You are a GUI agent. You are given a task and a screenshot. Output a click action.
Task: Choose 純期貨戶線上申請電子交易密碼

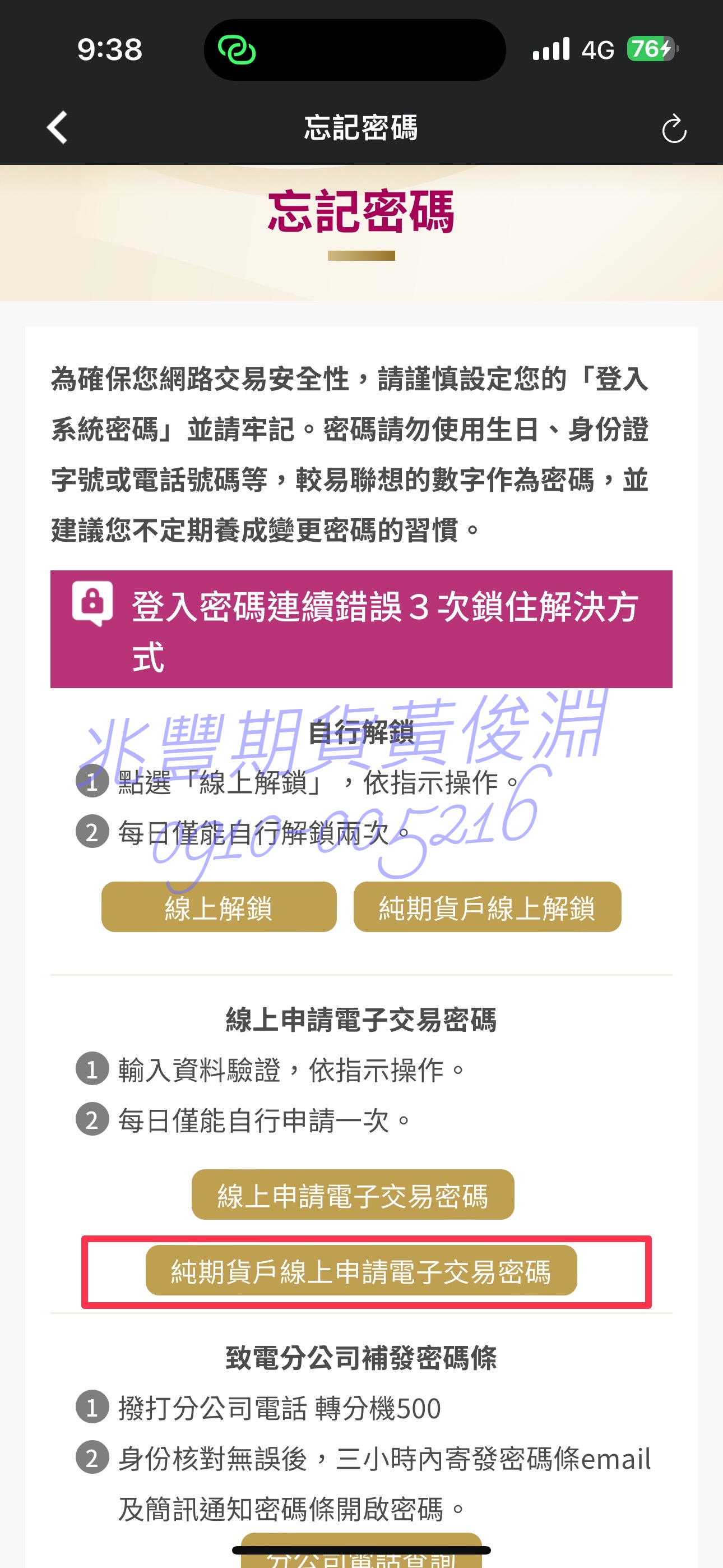361,1270
